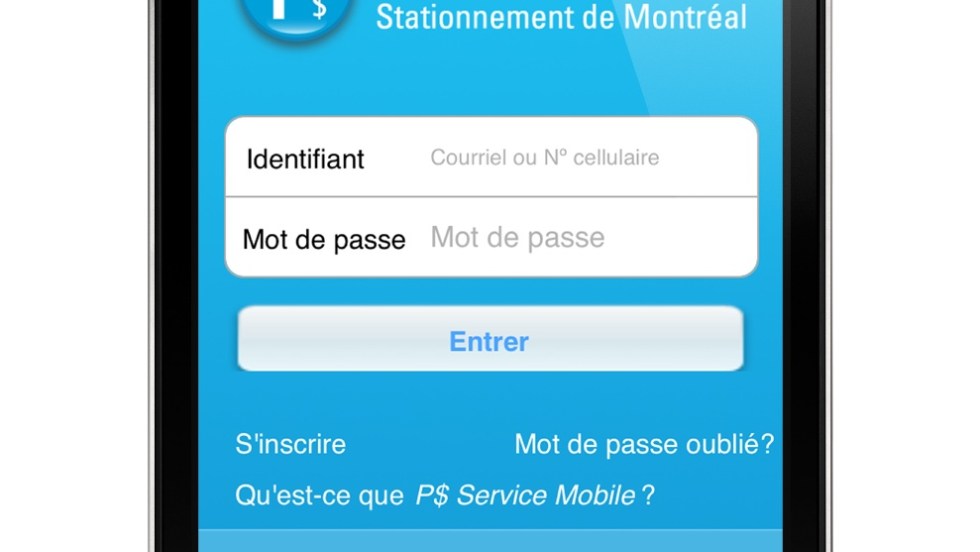The height and width of the screenshot is (552, 980).
Task: Open Qu'est-ce que P$ Service Mobile
Action: (x=445, y=495)
